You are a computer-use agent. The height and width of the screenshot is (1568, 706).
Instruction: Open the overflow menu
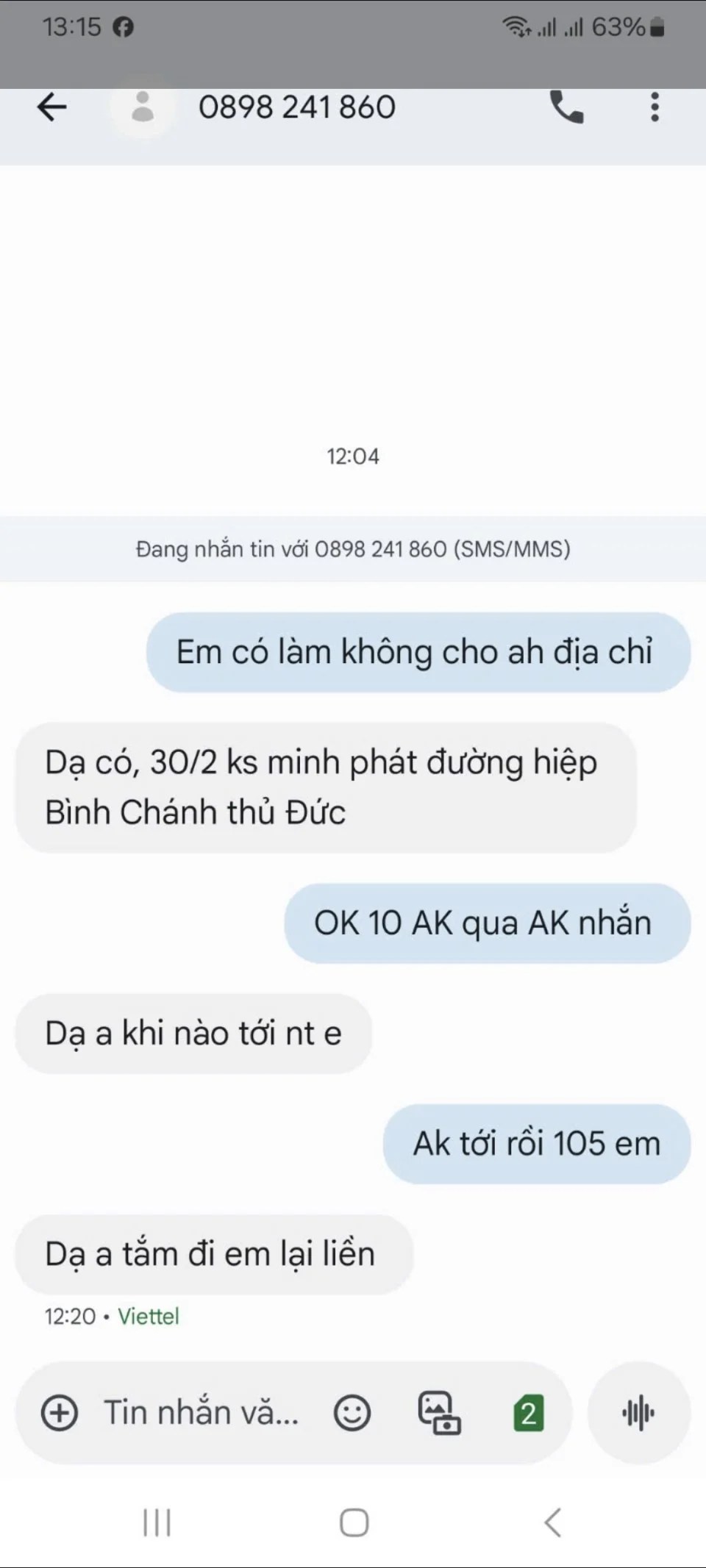tap(655, 108)
